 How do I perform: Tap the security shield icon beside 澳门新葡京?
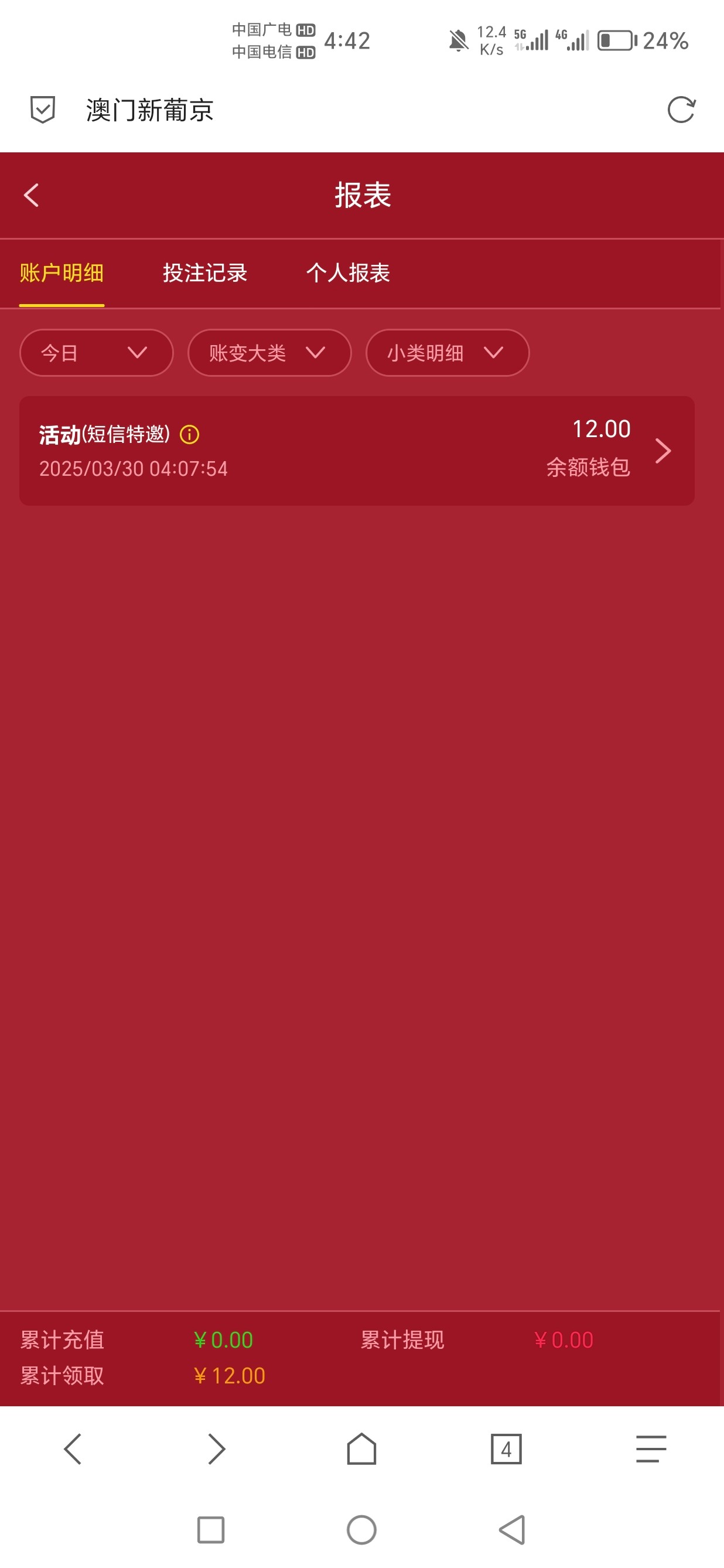[x=43, y=110]
